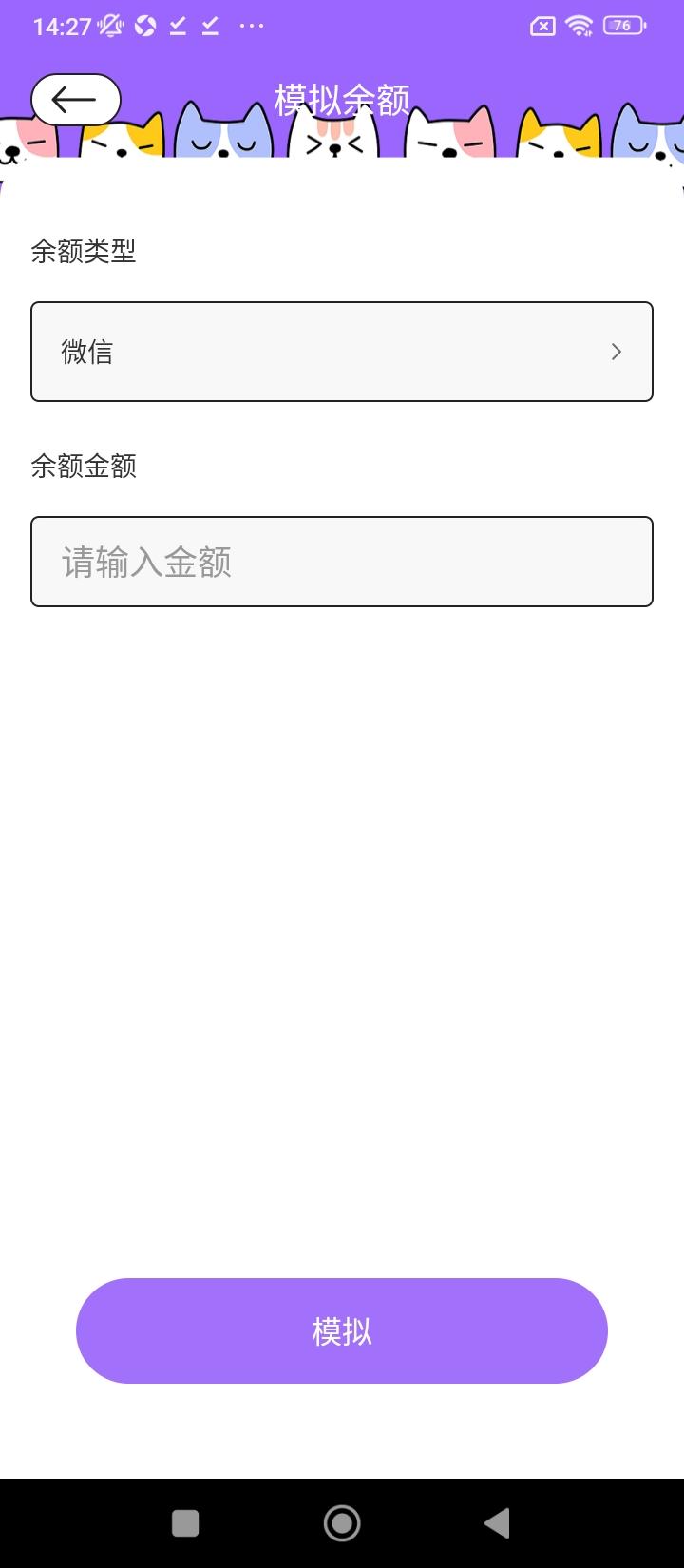Tap the square recent apps navigation button
Screen dimensions: 684x1568
click(186, 1521)
